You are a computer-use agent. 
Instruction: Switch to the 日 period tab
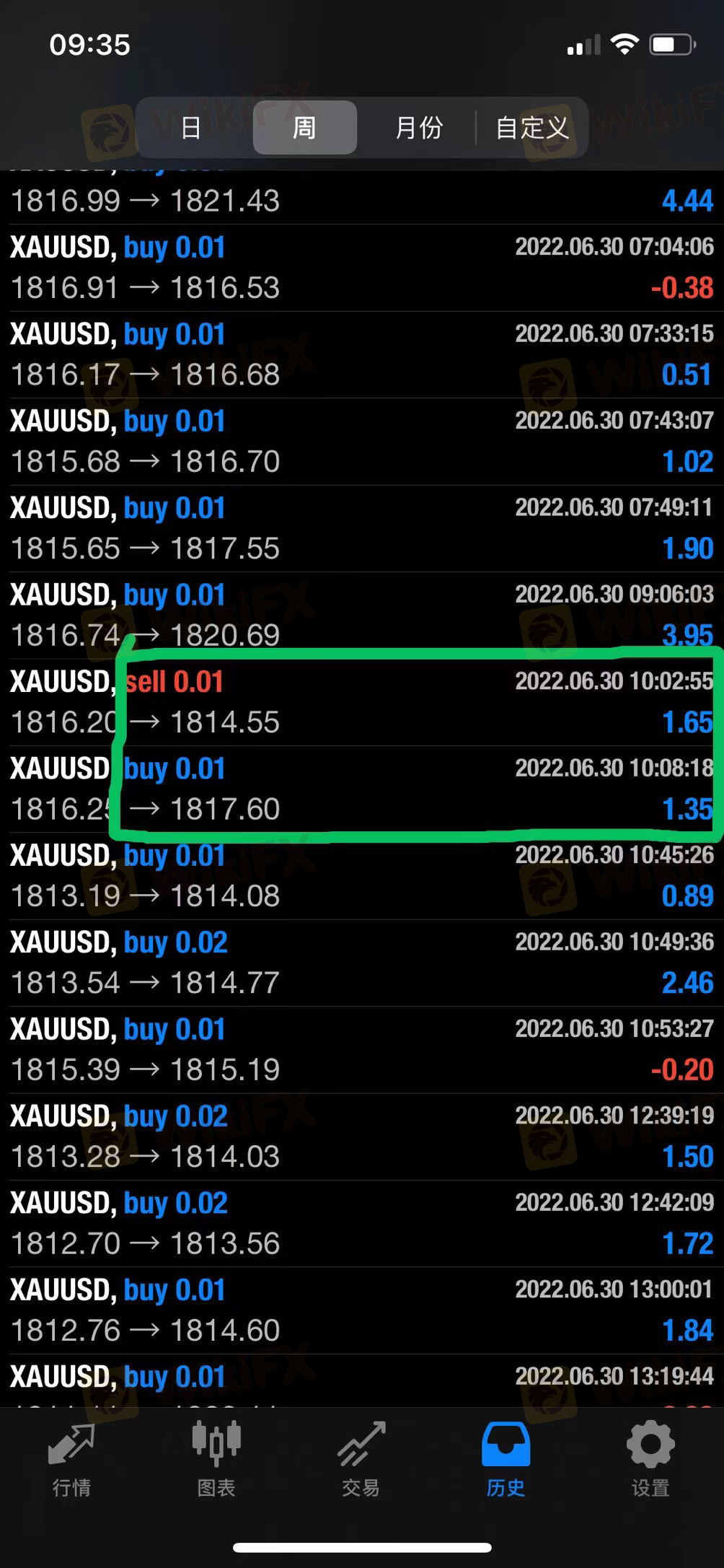point(191,128)
